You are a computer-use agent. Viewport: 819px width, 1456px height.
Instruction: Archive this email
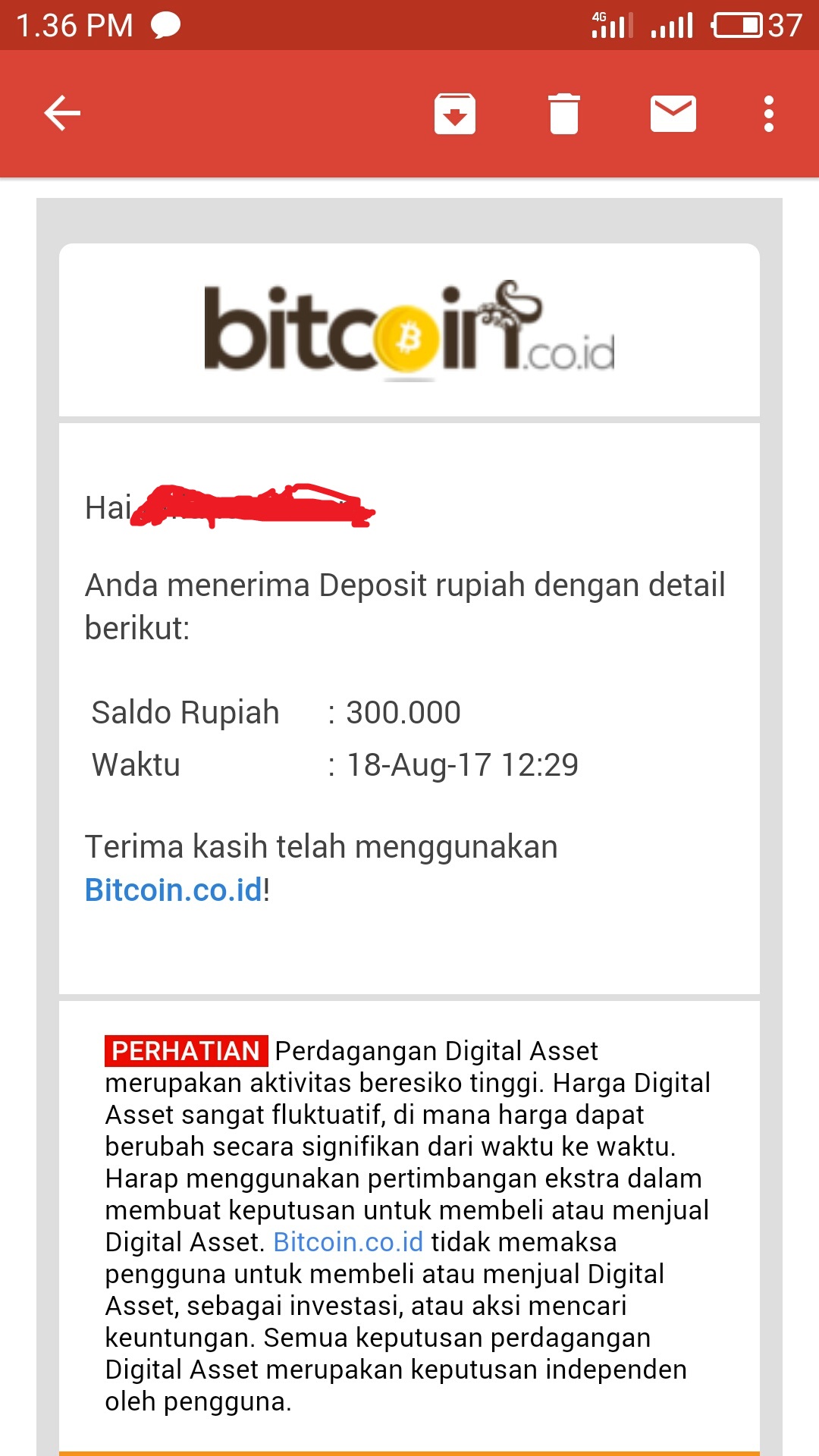pos(455,114)
